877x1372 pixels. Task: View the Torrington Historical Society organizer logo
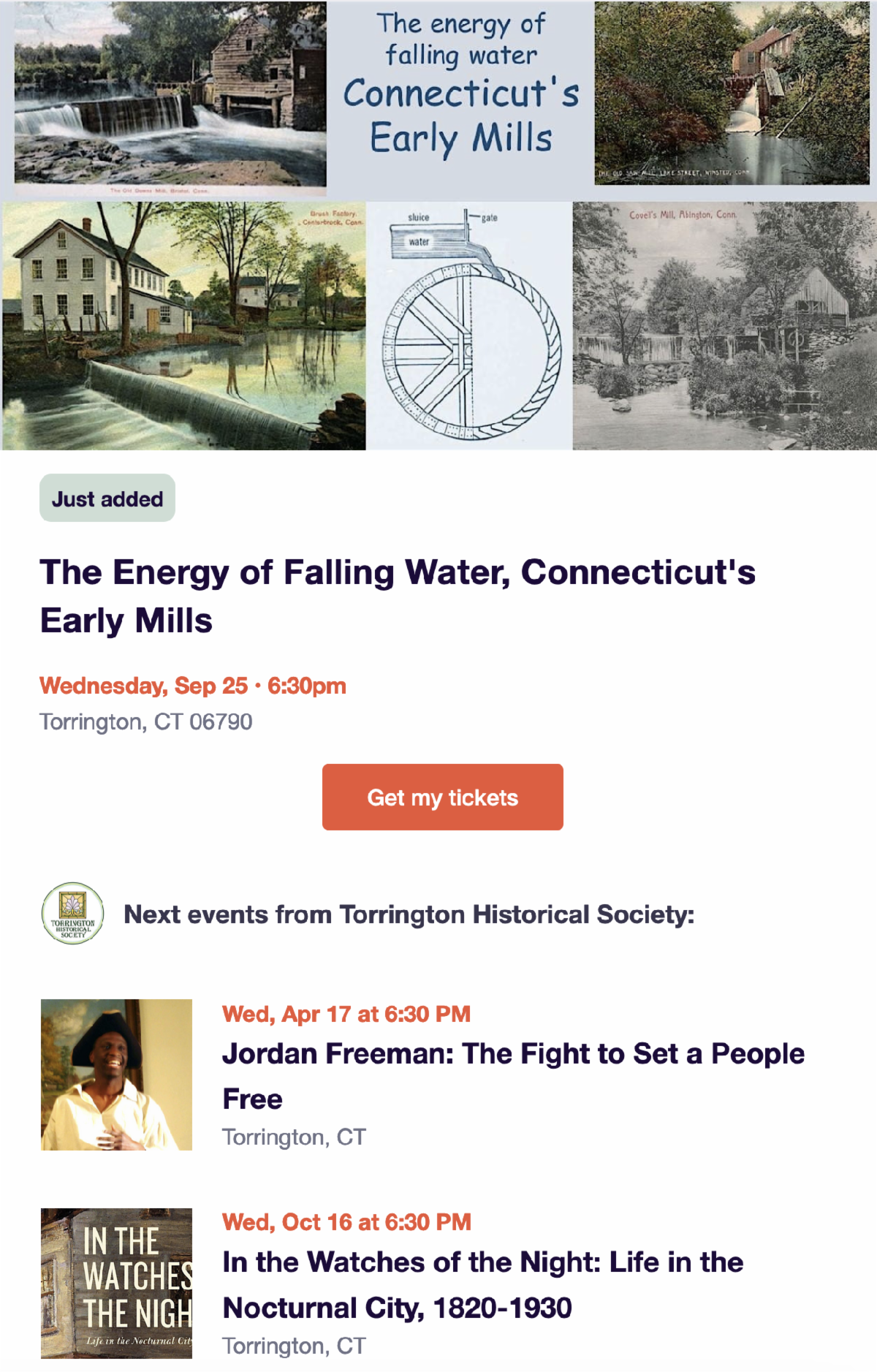click(x=72, y=914)
